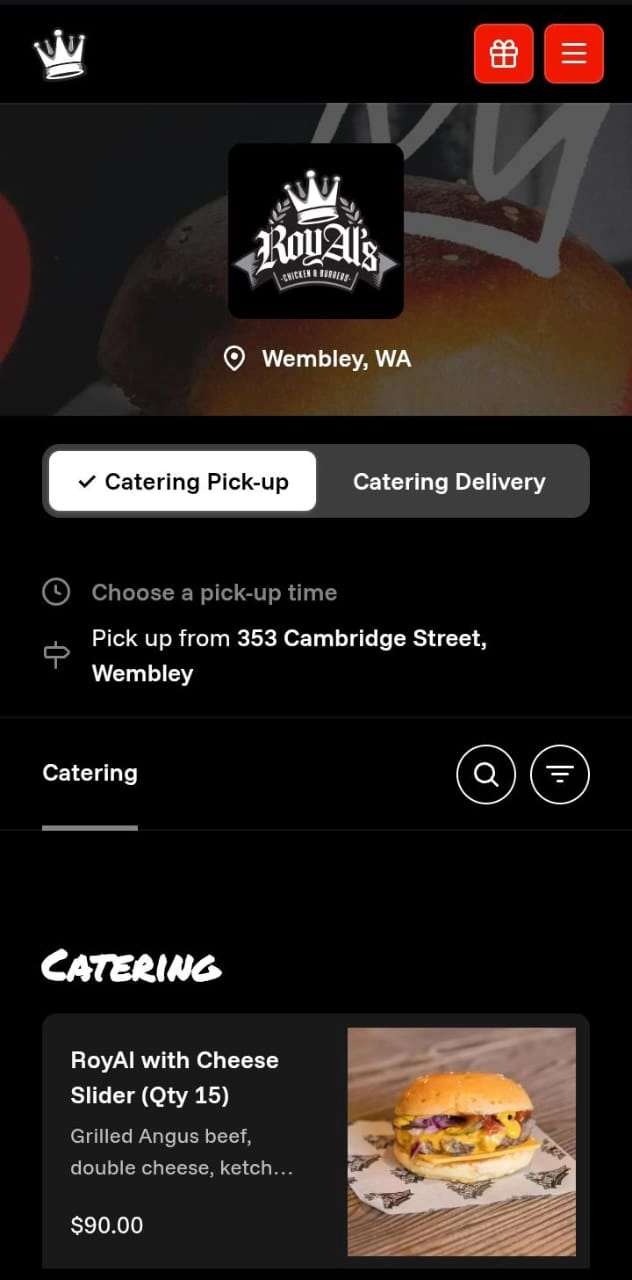Viewport: 632px width, 1280px height.
Task: Open the hamburger menu
Action: (x=574, y=54)
